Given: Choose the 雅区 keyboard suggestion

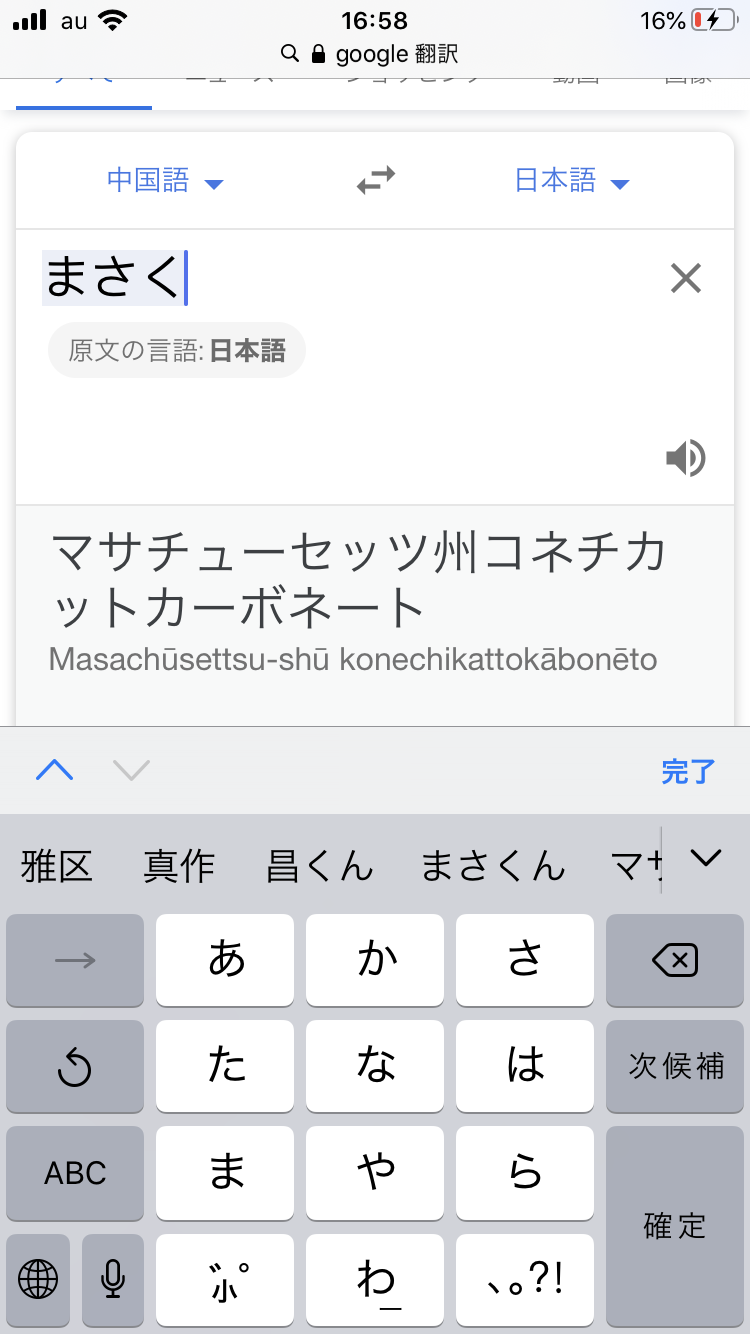Looking at the screenshot, I should 57,865.
